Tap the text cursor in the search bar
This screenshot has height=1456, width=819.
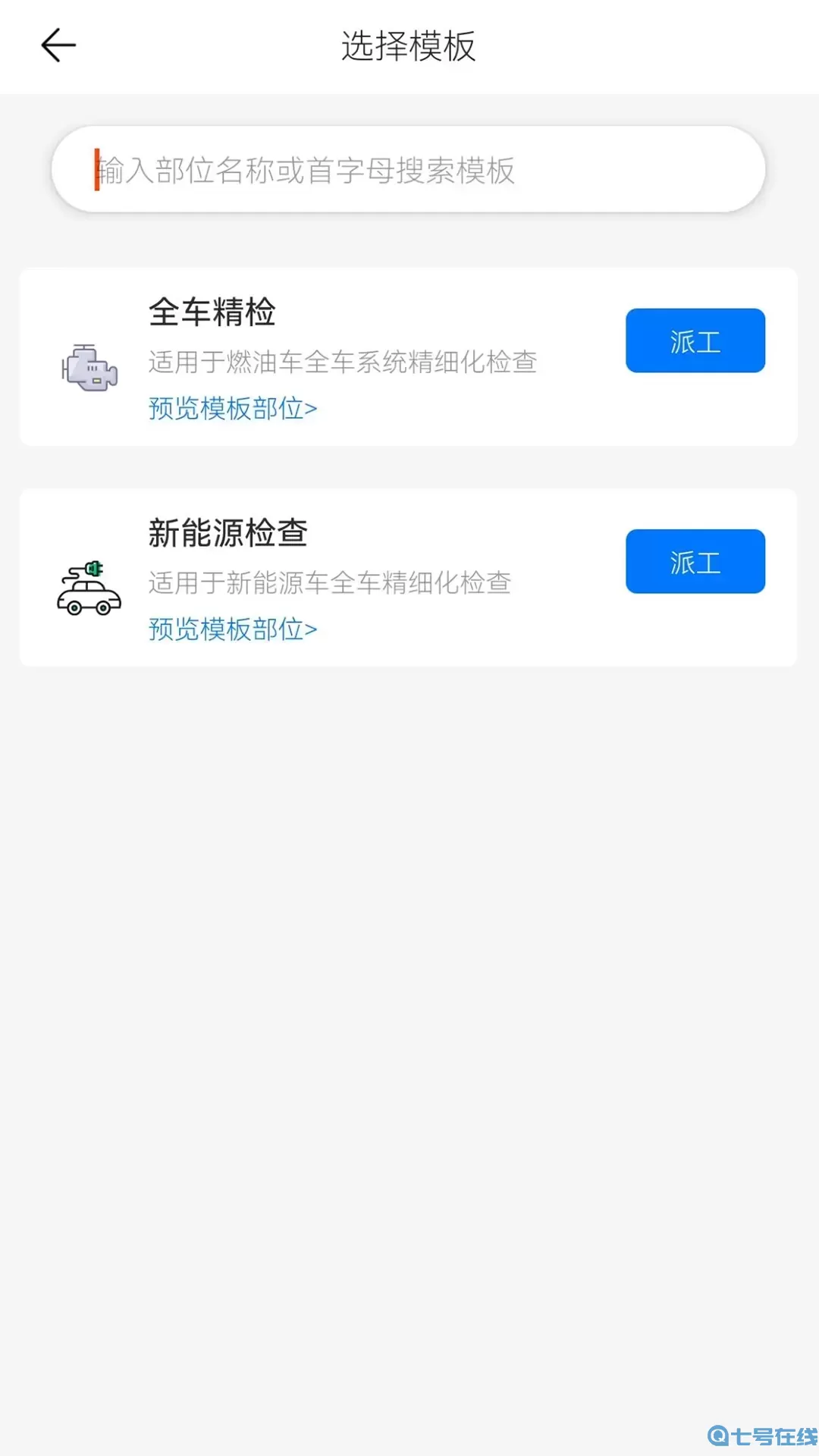click(x=97, y=170)
